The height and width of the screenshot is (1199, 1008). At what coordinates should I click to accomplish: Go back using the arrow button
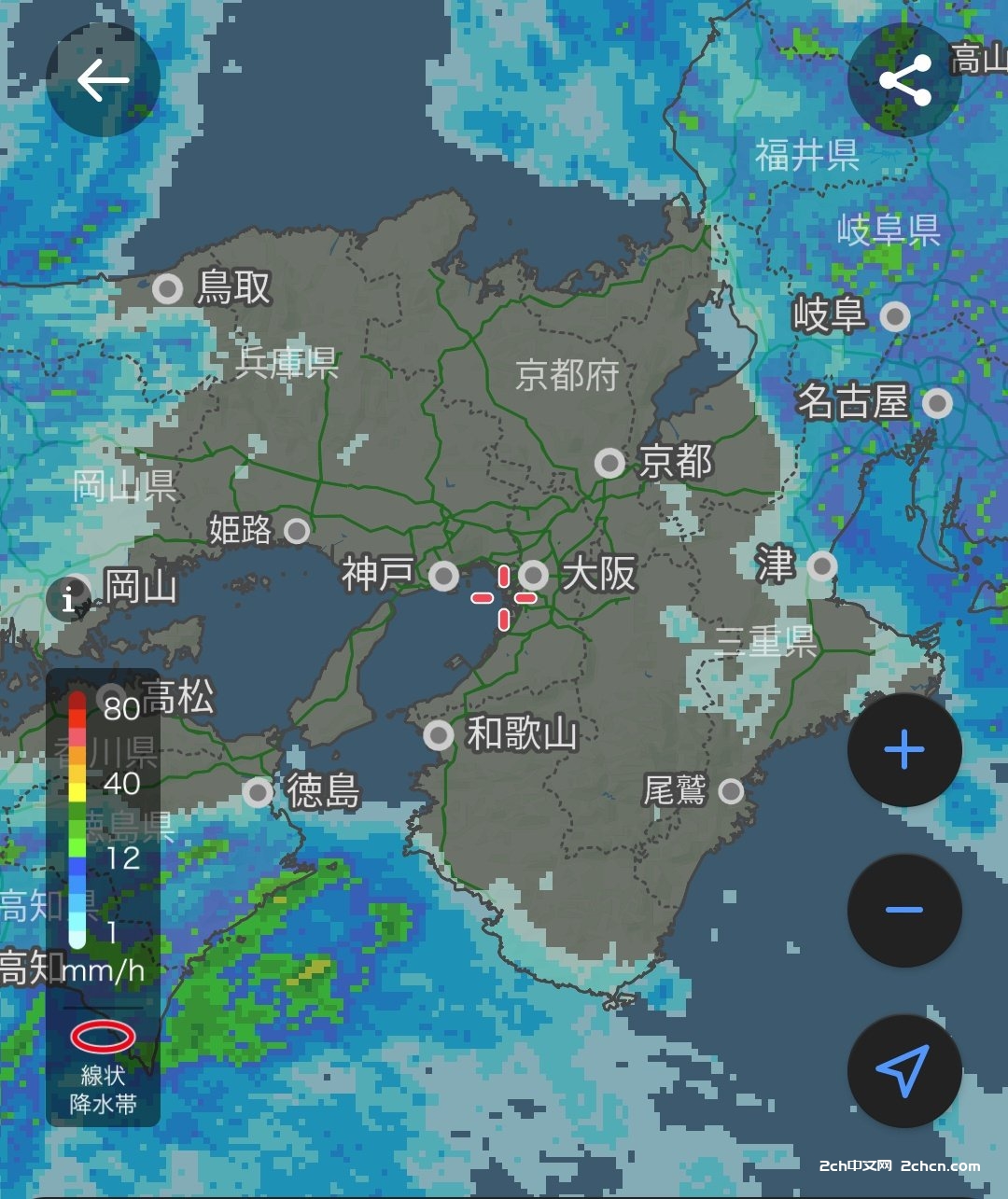click(103, 81)
